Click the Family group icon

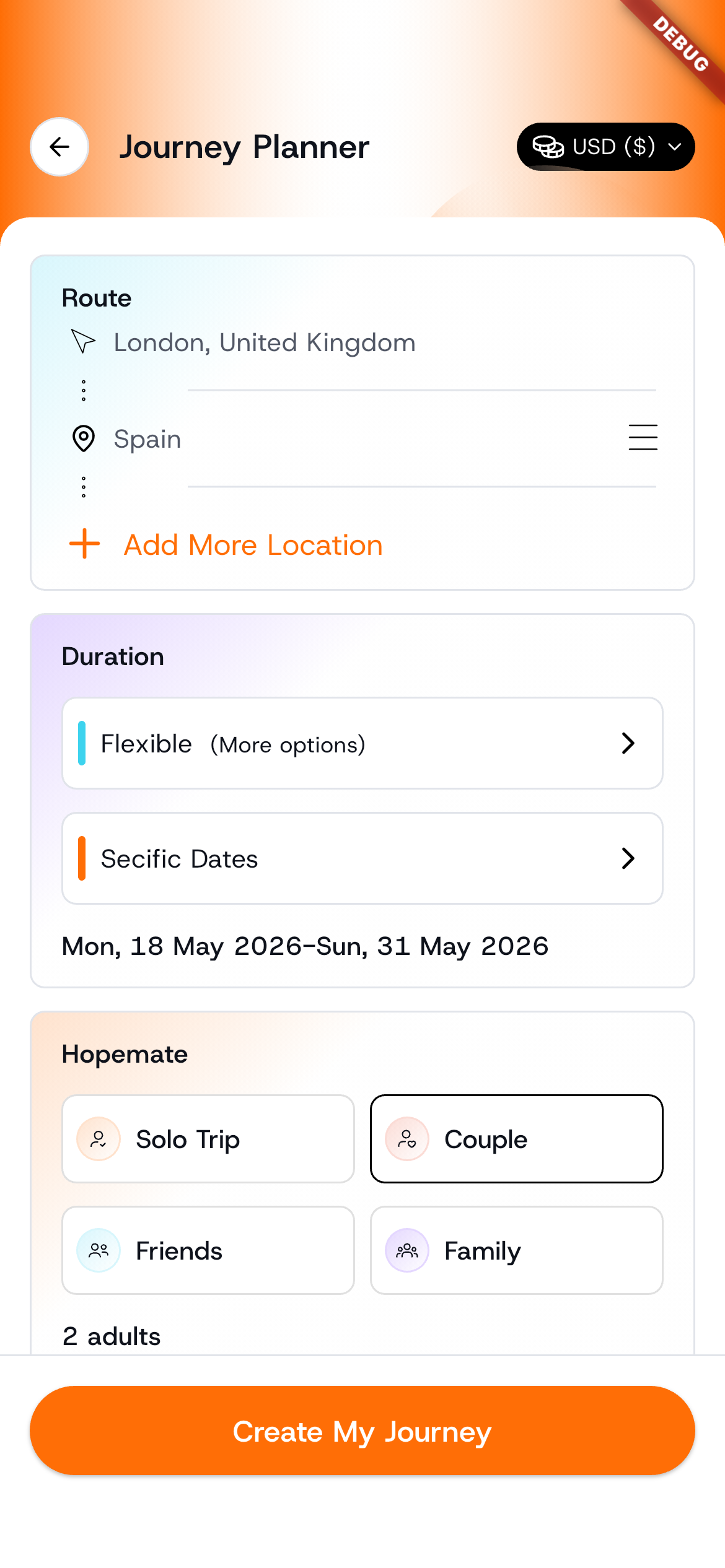(x=407, y=1250)
